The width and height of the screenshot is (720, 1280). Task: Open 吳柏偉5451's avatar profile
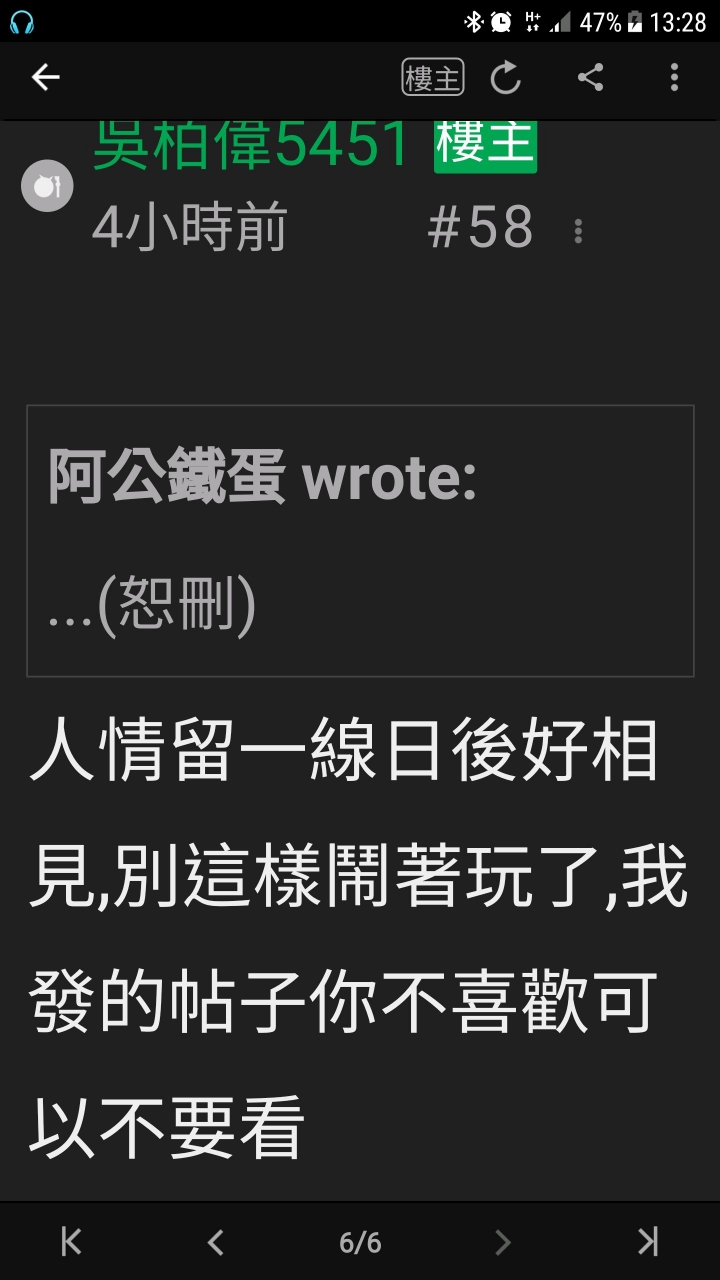47,186
